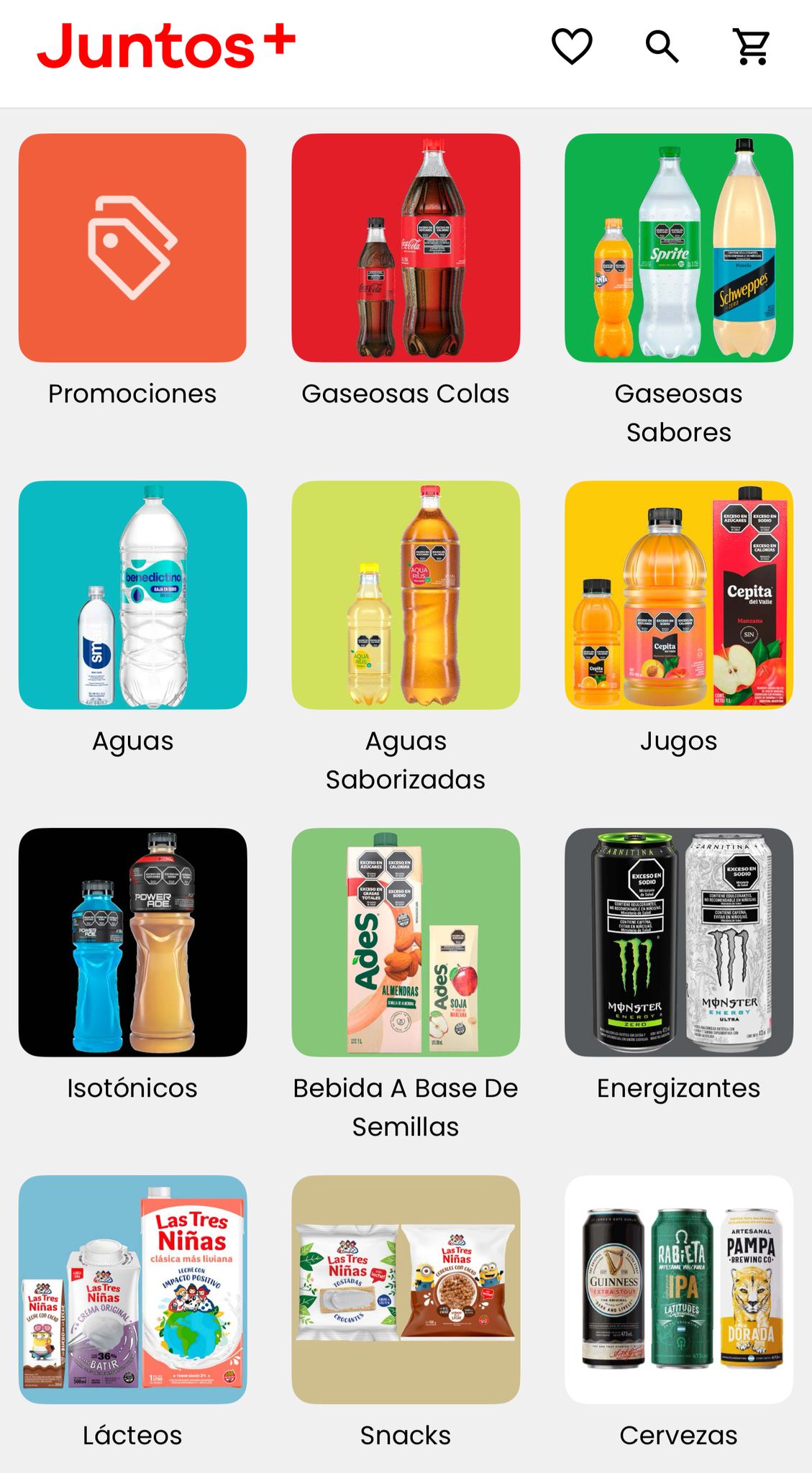This screenshot has width=812, height=1473.
Task: Browse the Jugos category
Action: pyautogui.click(x=679, y=595)
